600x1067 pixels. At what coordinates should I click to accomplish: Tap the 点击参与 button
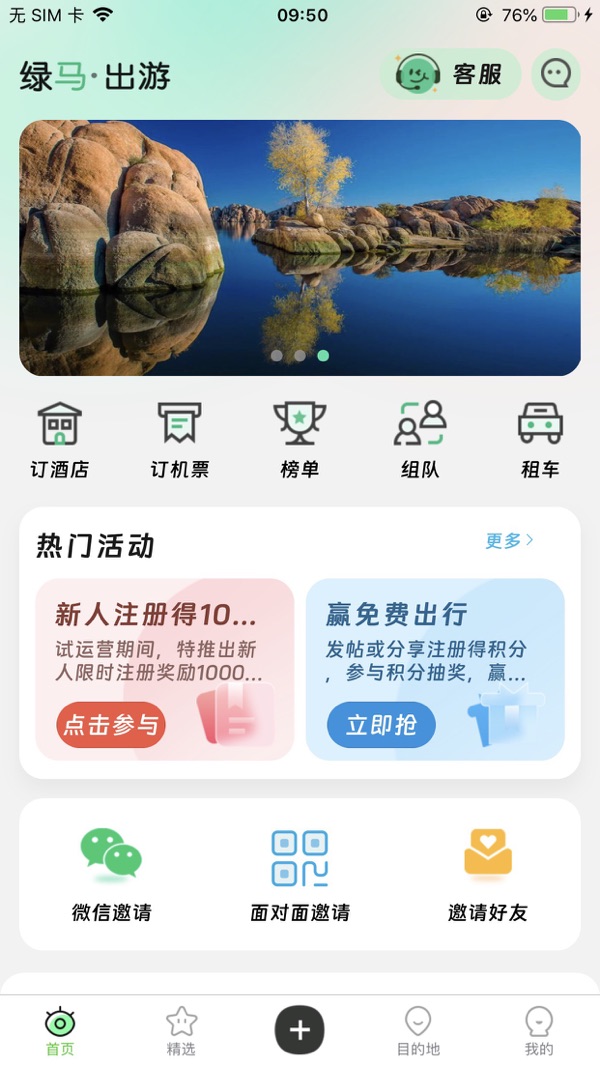[111, 725]
